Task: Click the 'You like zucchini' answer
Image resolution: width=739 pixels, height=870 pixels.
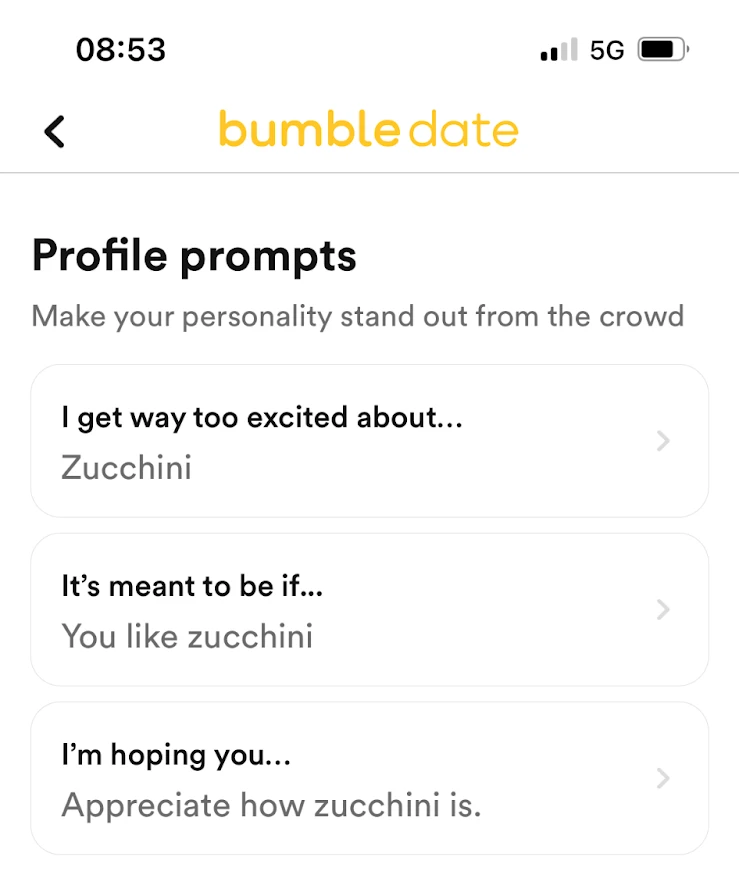Action: [188, 637]
